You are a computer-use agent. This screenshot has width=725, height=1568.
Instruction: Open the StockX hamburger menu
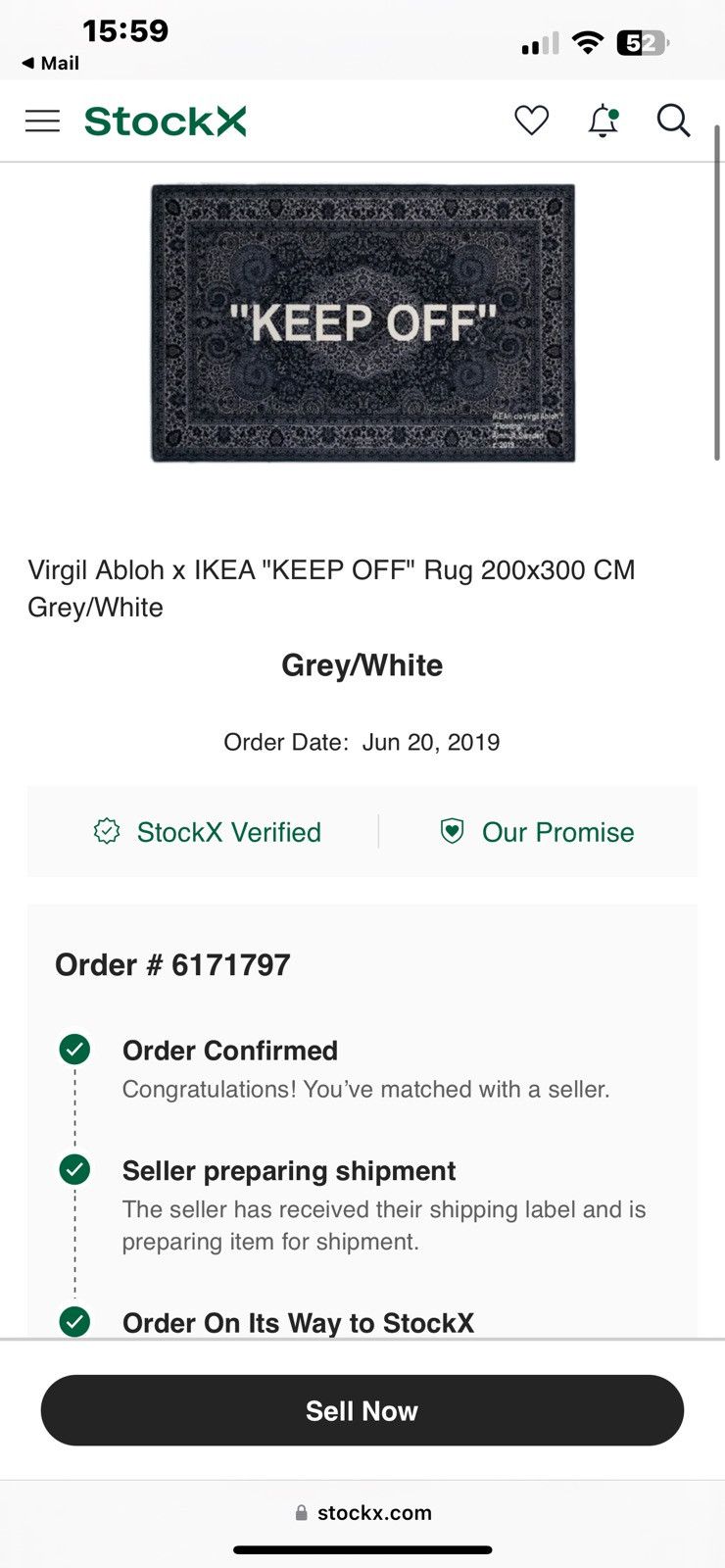point(42,120)
